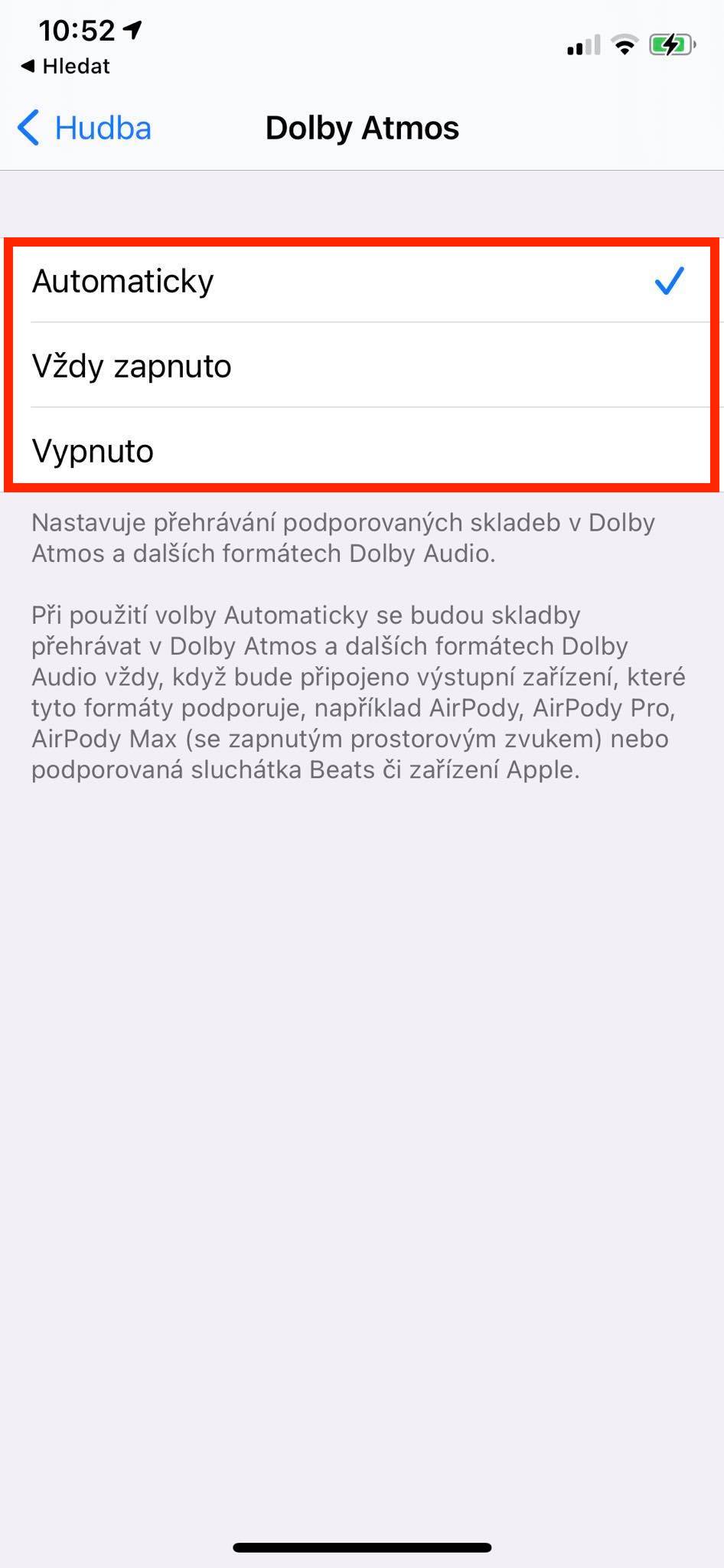Go back to Hudba settings
The height and width of the screenshot is (1568, 724).
tap(84, 128)
